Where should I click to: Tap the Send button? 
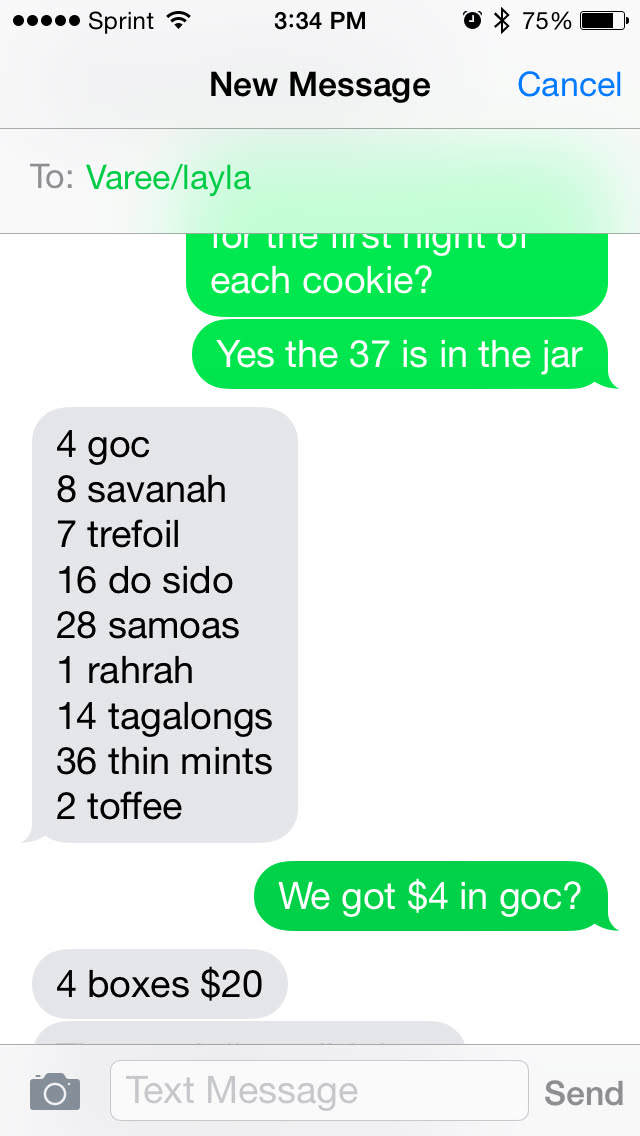583,1093
